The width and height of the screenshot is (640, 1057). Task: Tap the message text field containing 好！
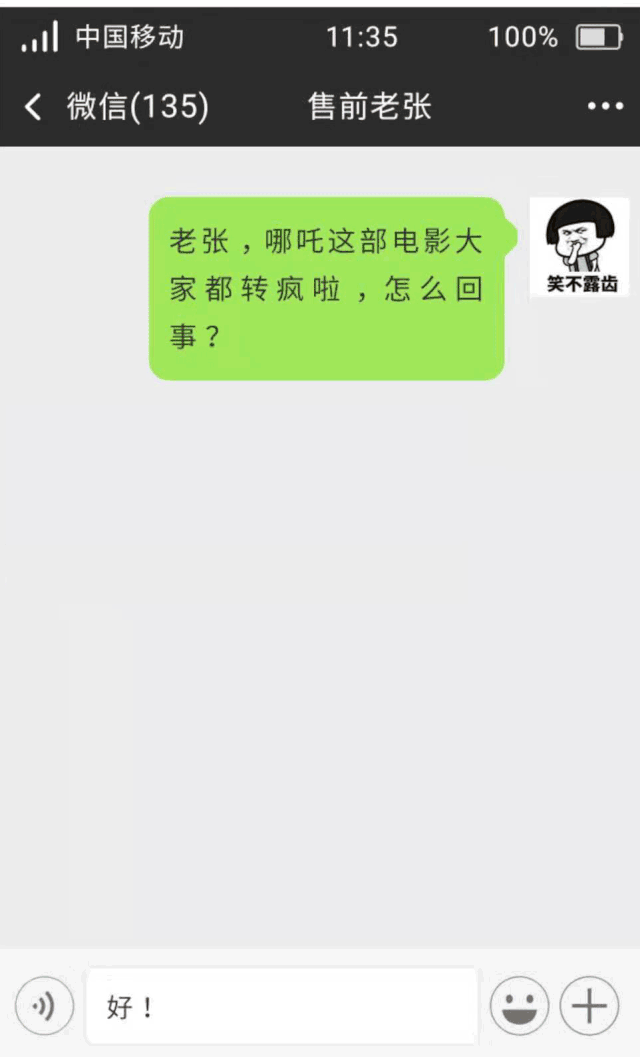[281, 1006]
